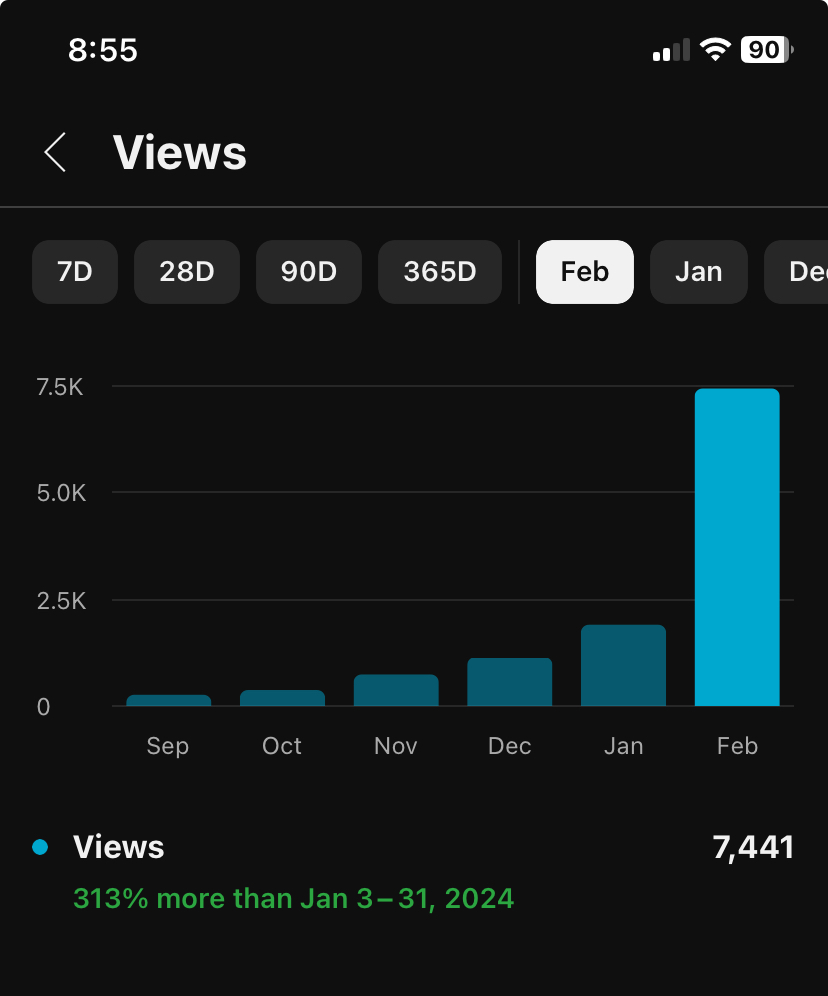Image resolution: width=828 pixels, height=996 pixels.
Task: Select the Nov bar in the chart
Action: coord(396,691)
